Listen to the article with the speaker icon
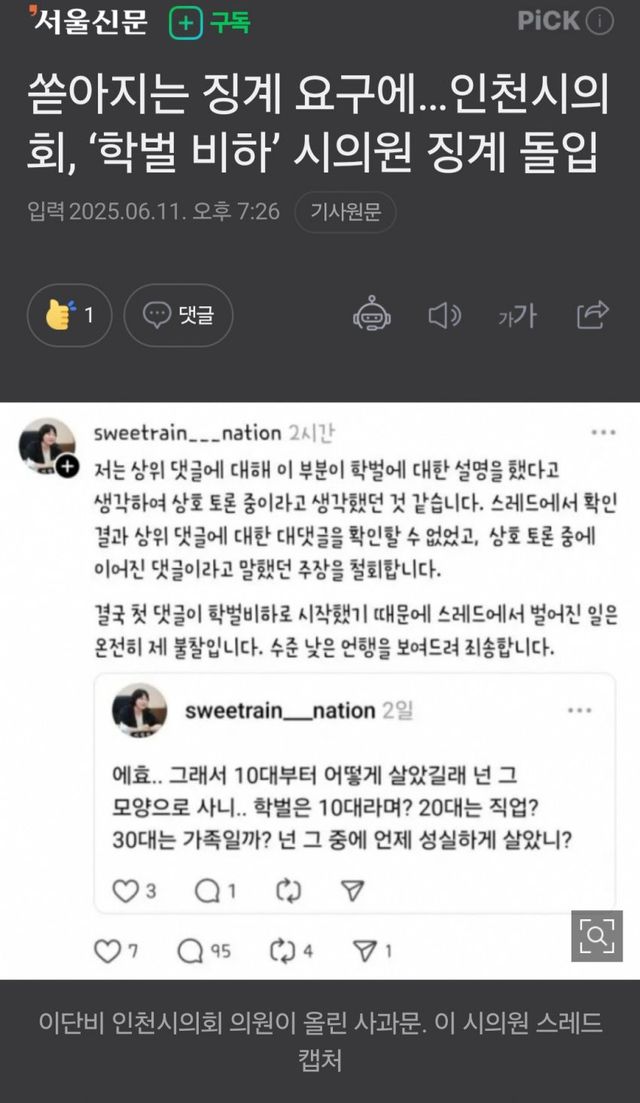This screenshot has width=640, height=1103. [444, 316]
